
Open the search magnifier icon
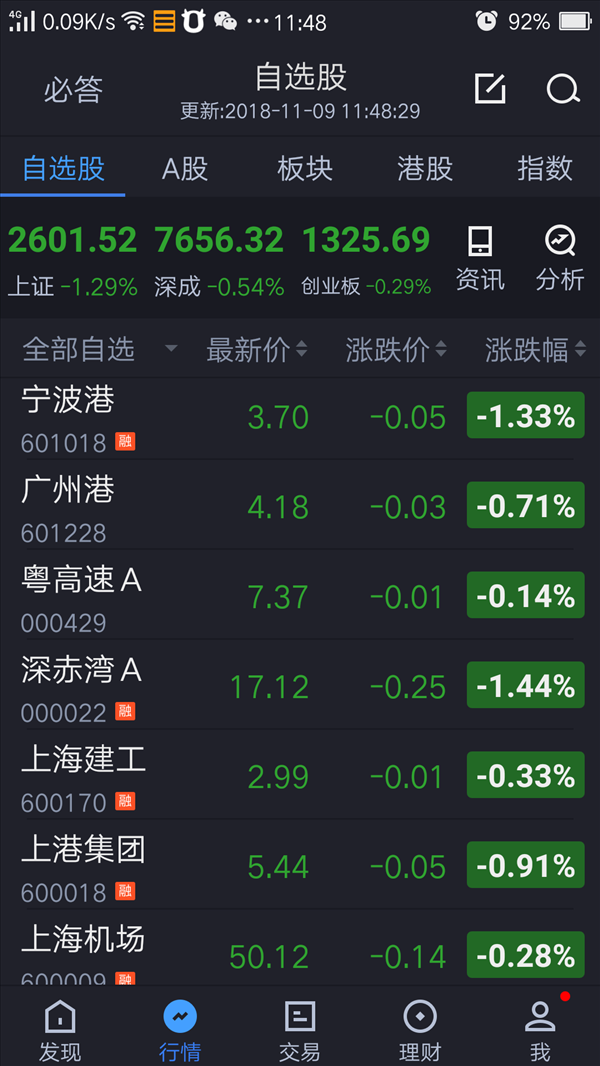tap(563, 89)
